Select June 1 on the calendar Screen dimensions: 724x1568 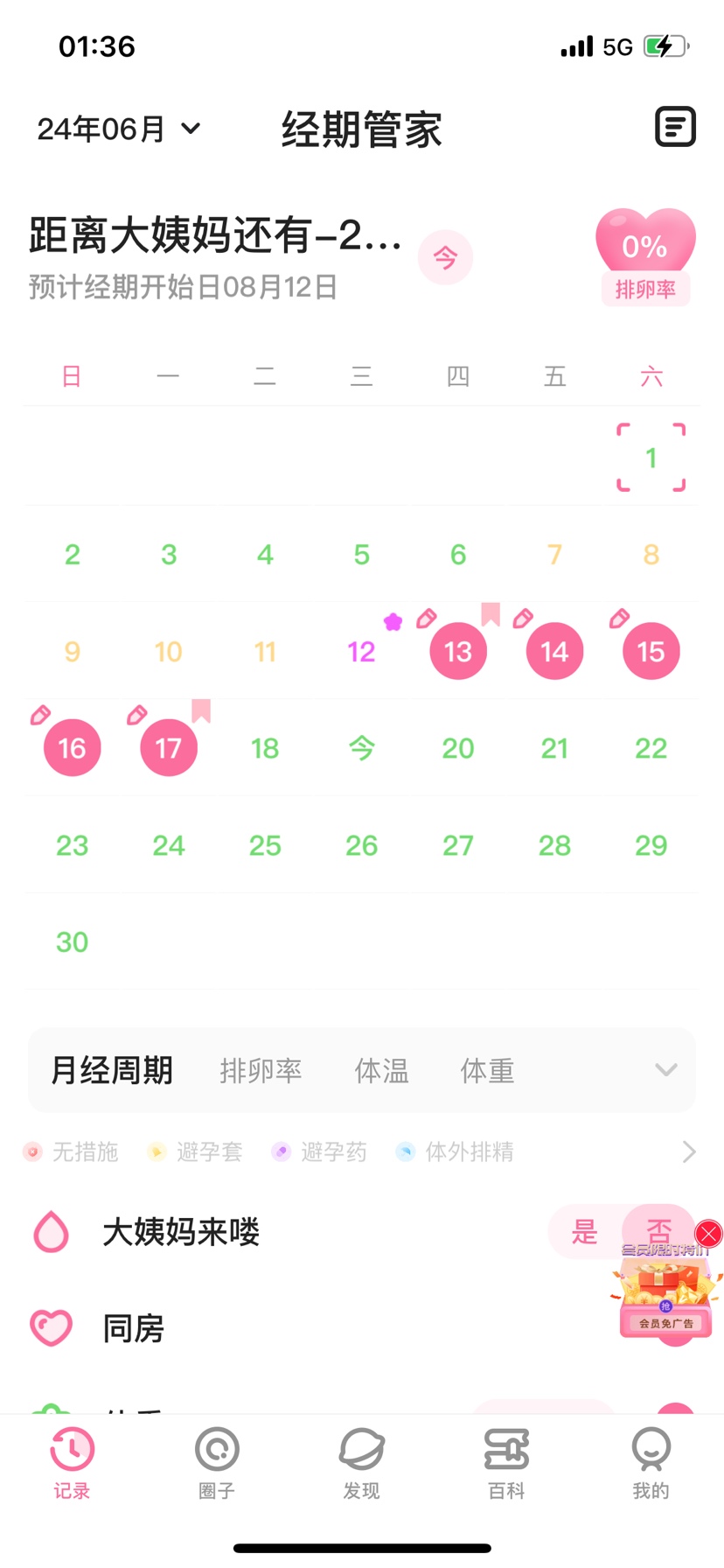click(651, 458)
